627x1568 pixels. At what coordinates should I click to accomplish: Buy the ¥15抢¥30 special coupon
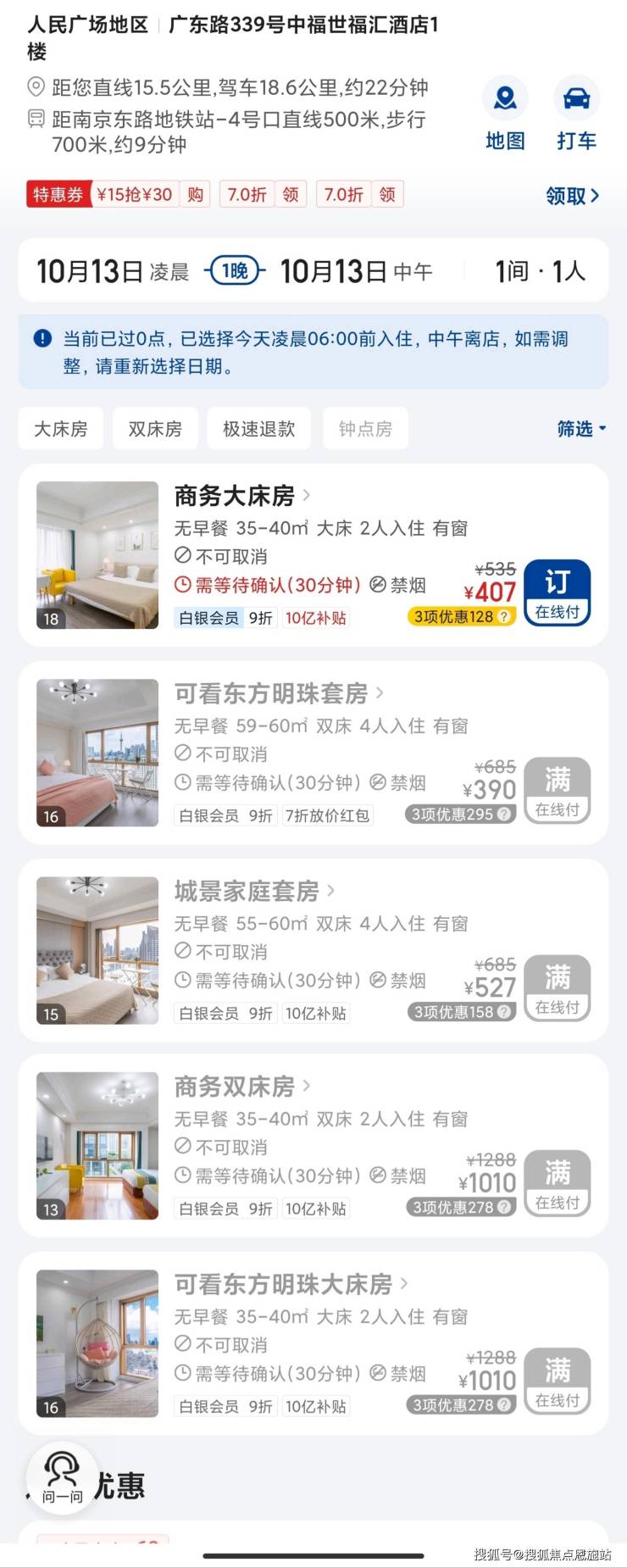tap(196, 195)
